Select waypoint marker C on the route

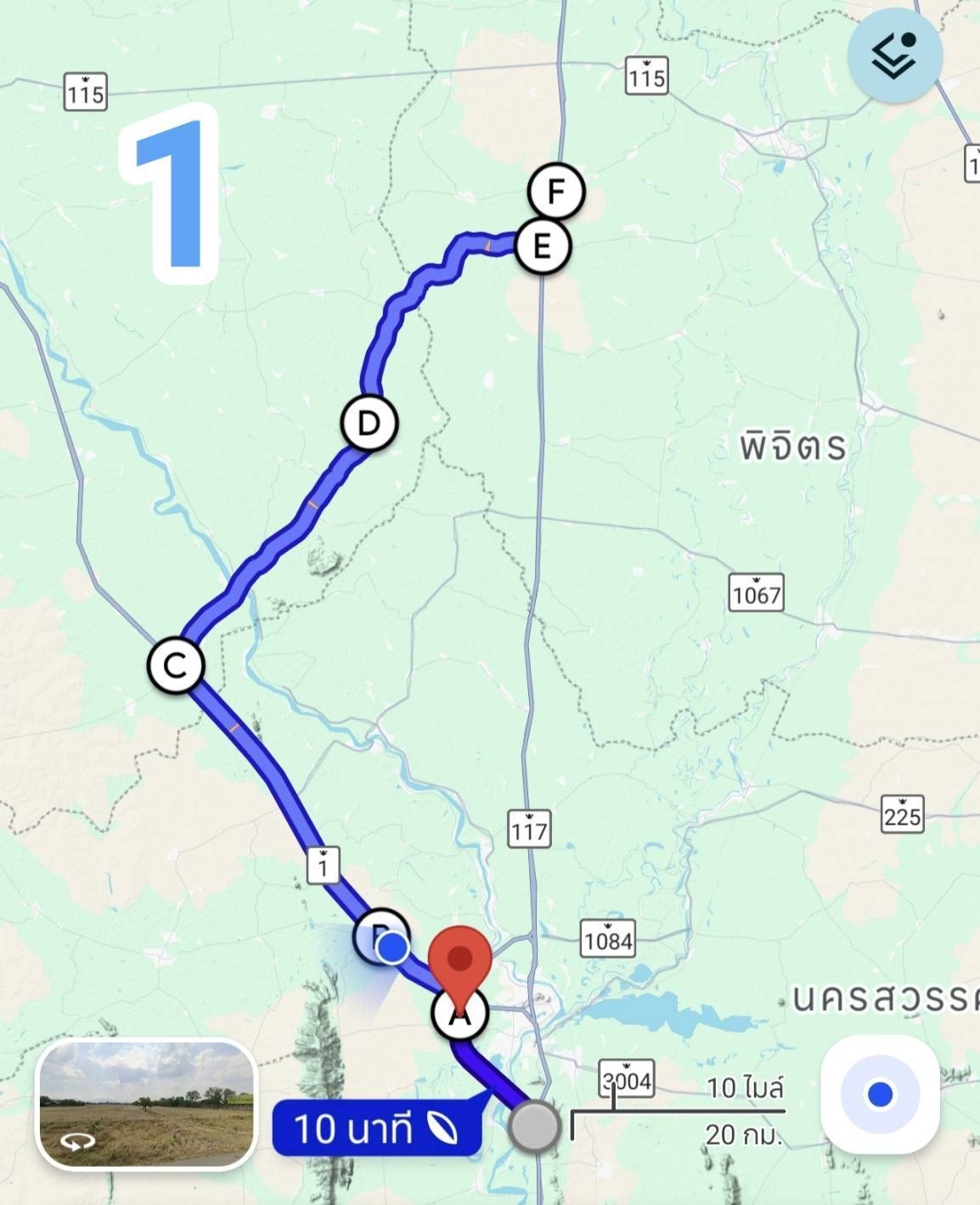(x=176, y=665)
